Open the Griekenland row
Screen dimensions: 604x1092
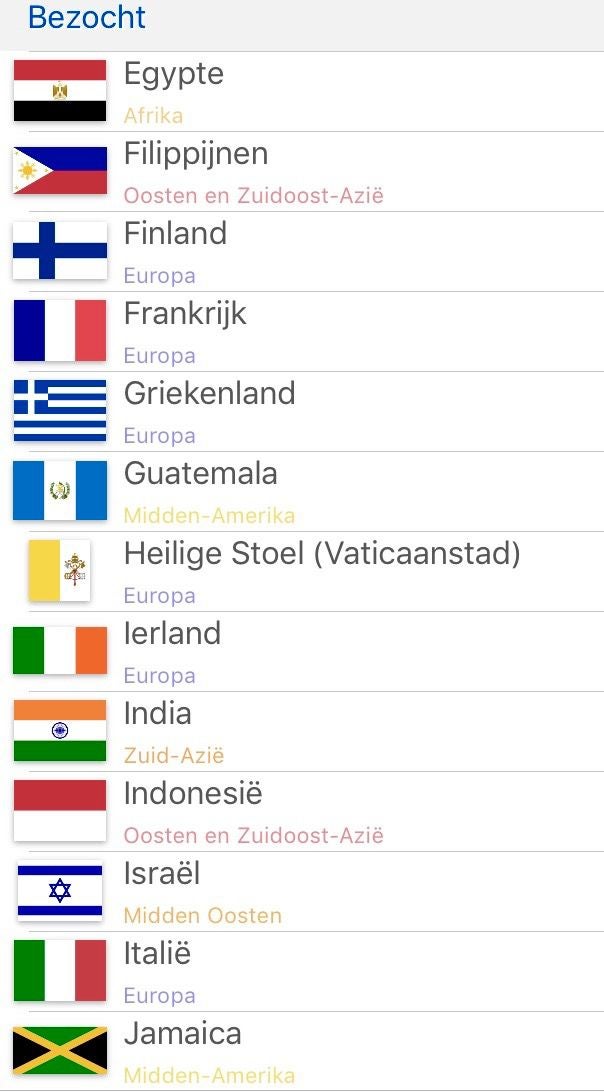tap(302, 412)
